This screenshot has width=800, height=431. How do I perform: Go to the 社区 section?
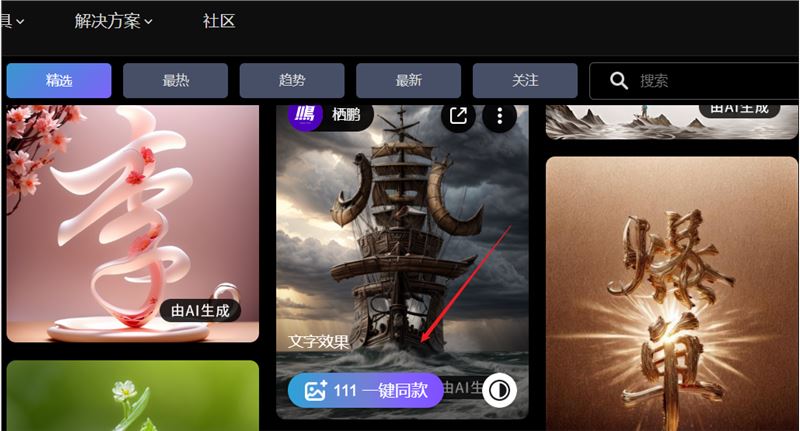tap(218, 20)
